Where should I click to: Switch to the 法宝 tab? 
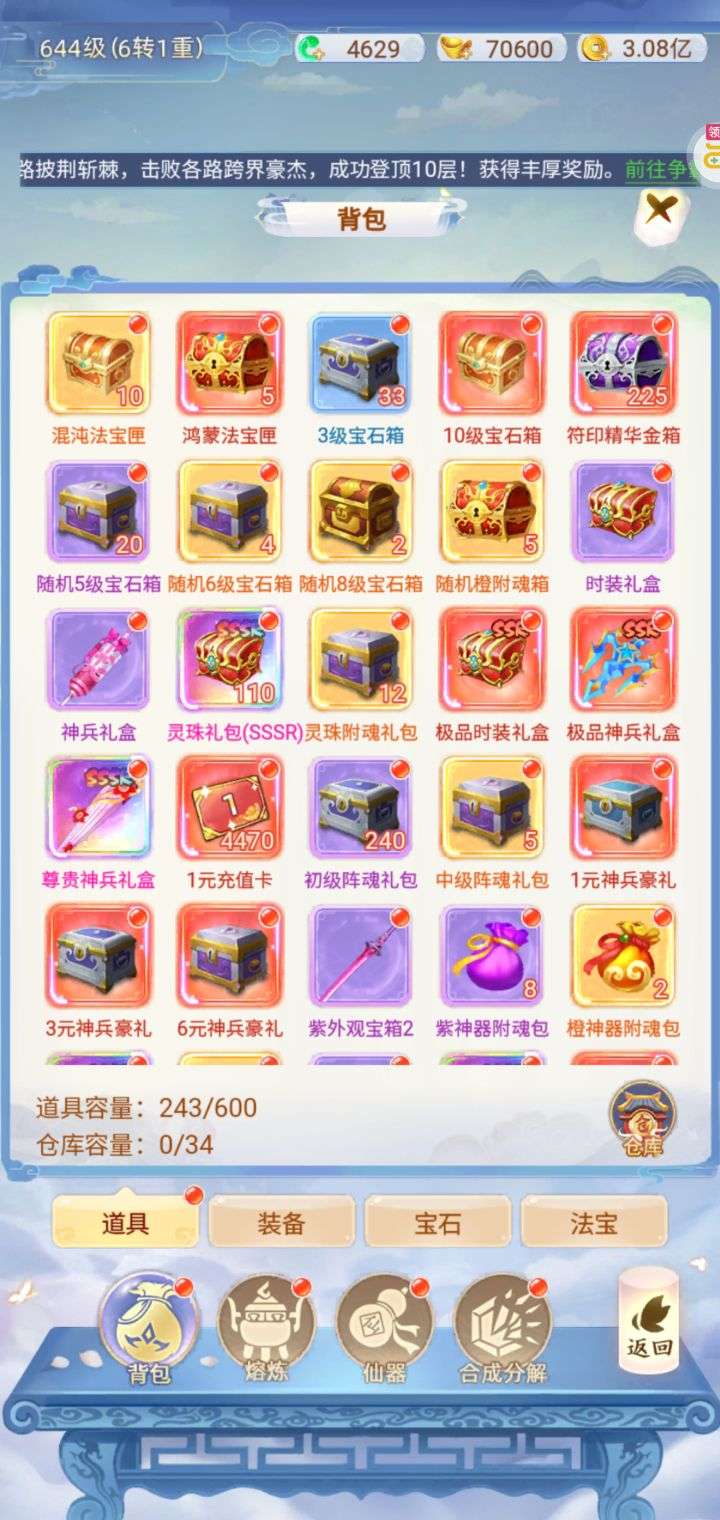[x=594, y=1222]
